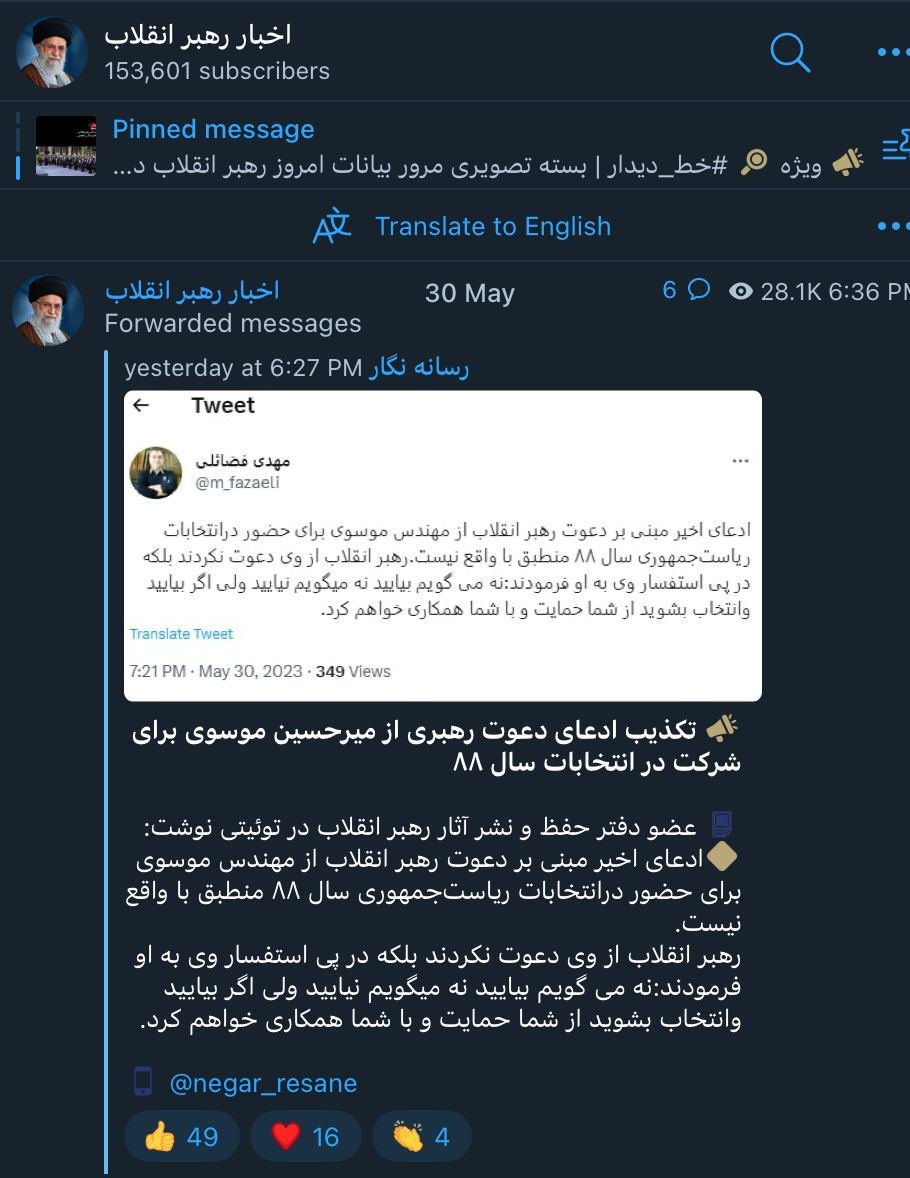Open translation options menu
Viewport: 910px width, 1178px height.
point(892,226)
